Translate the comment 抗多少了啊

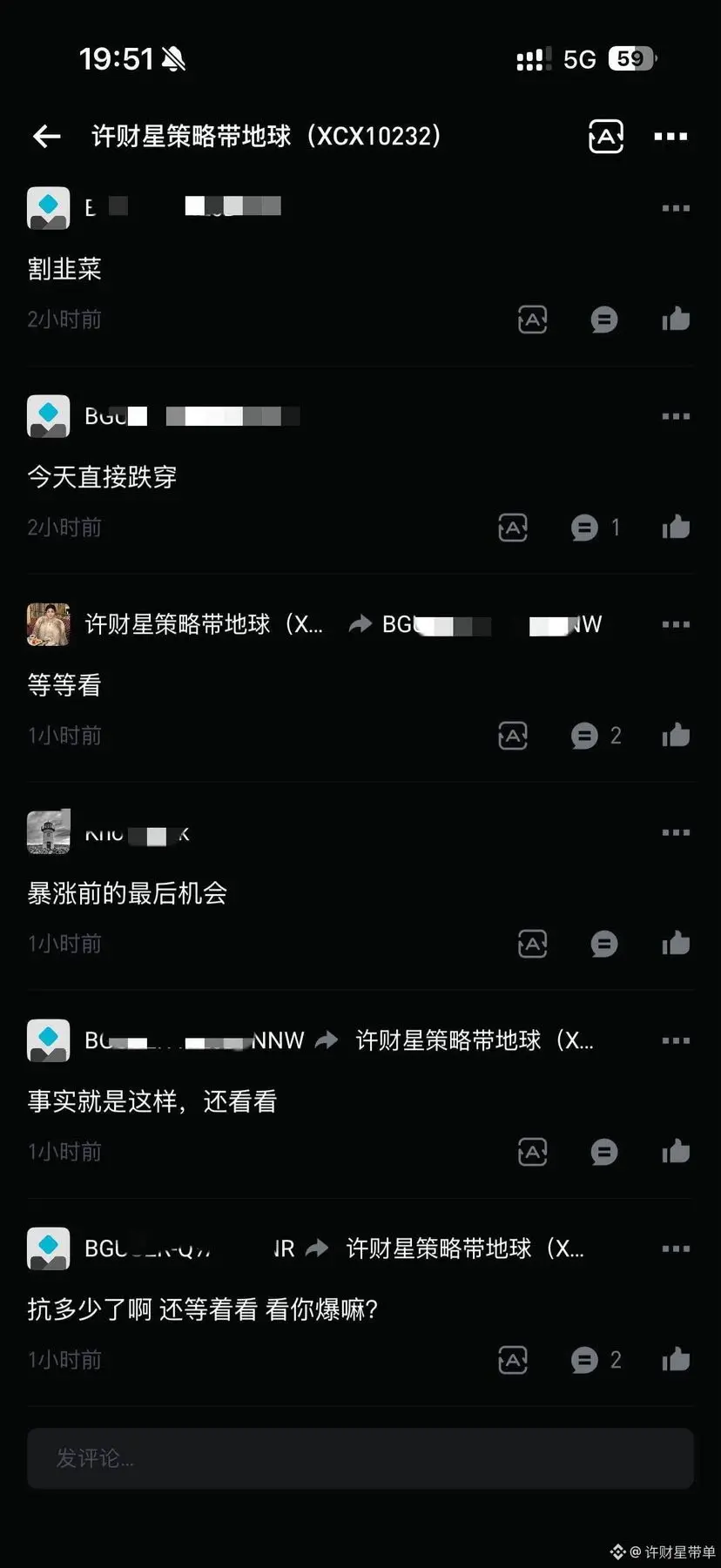pos(513,1359)
